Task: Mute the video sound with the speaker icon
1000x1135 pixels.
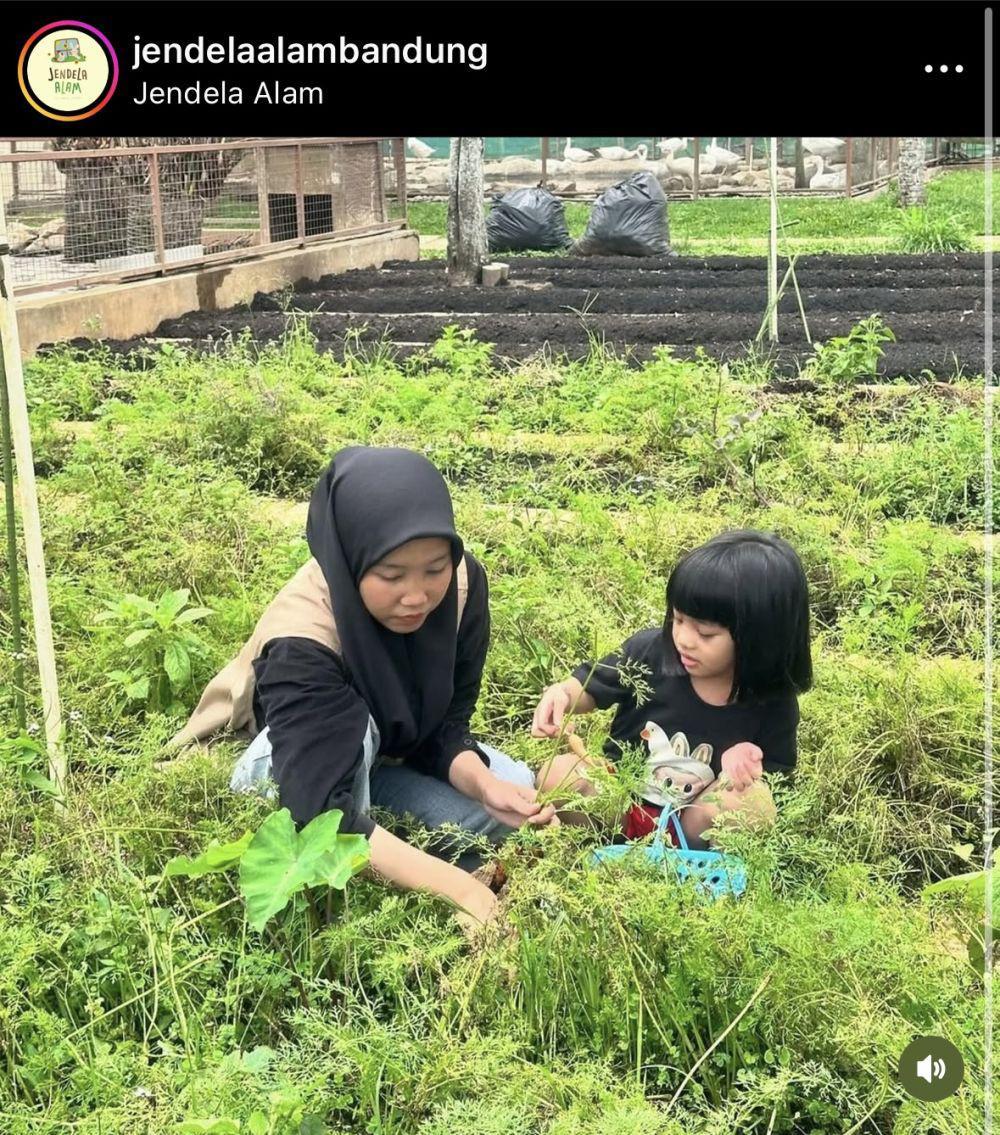Action: coord(930,1068)
